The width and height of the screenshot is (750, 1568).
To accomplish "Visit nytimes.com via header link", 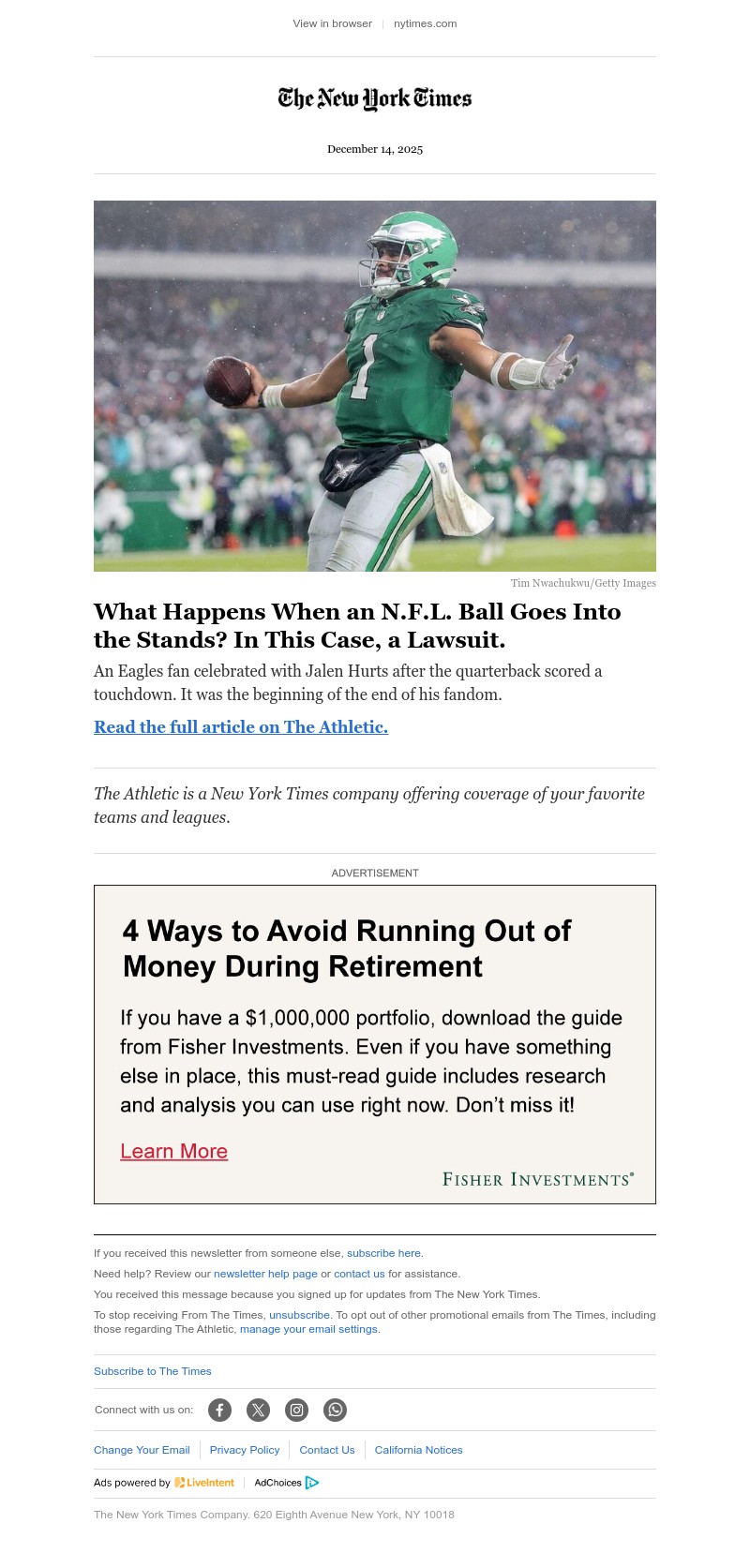I will pos(425,23).
